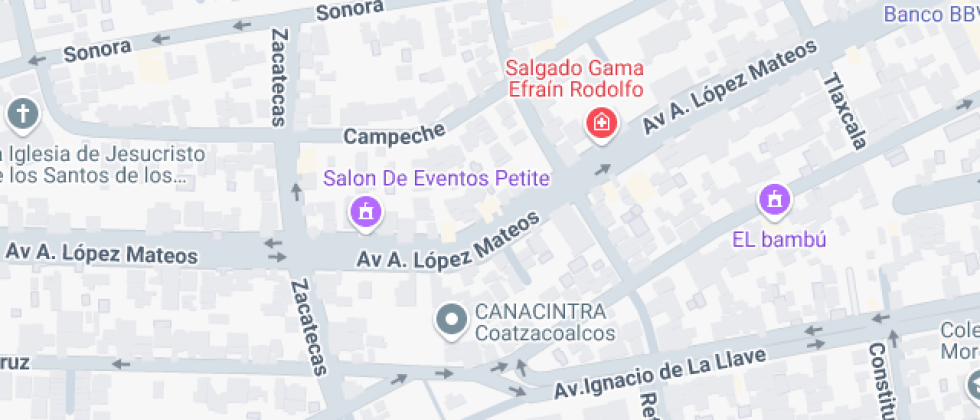Open the Salgado Gama Efraín Rodolfo medical pin
This screenshot has height=420, width=980.
[601, 125]
